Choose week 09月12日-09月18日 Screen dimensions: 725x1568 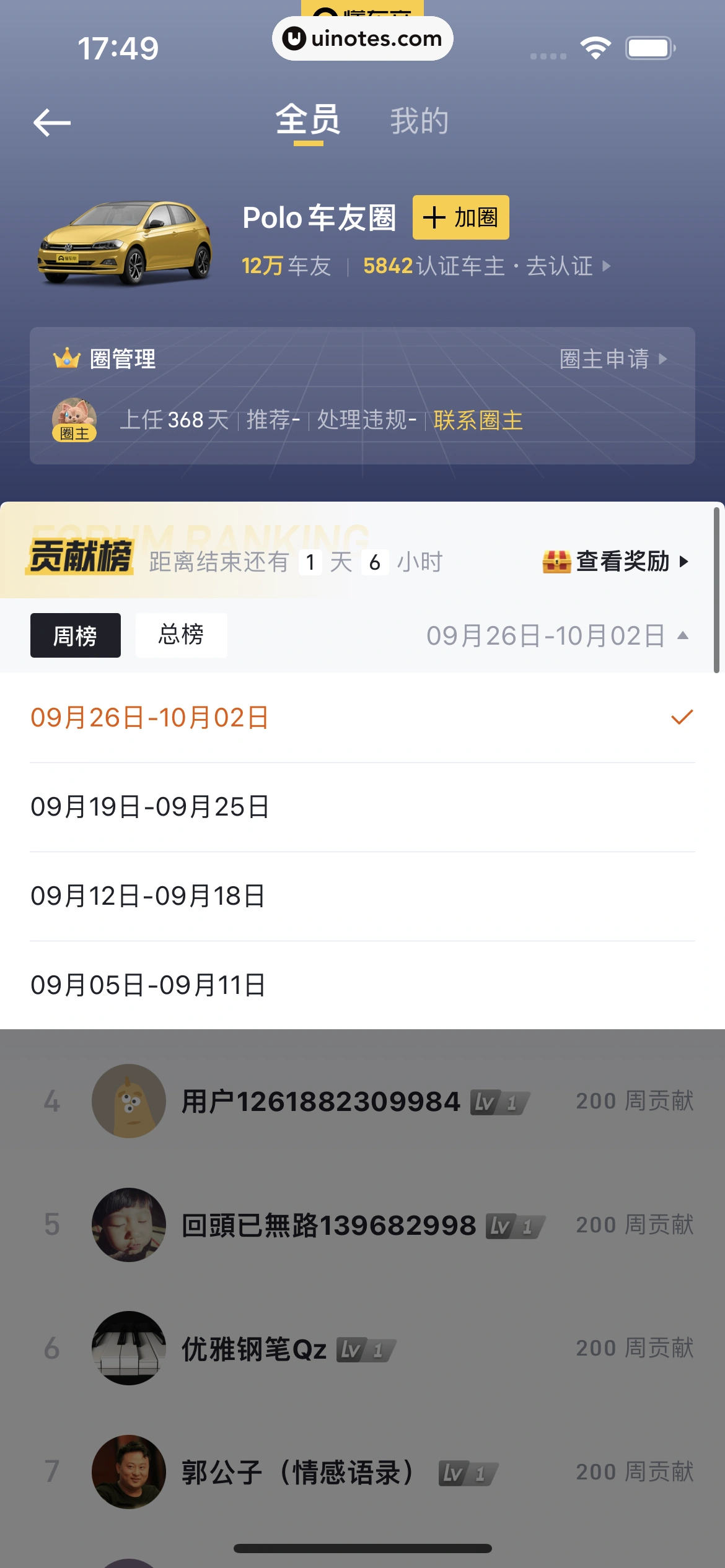point(362,896)
